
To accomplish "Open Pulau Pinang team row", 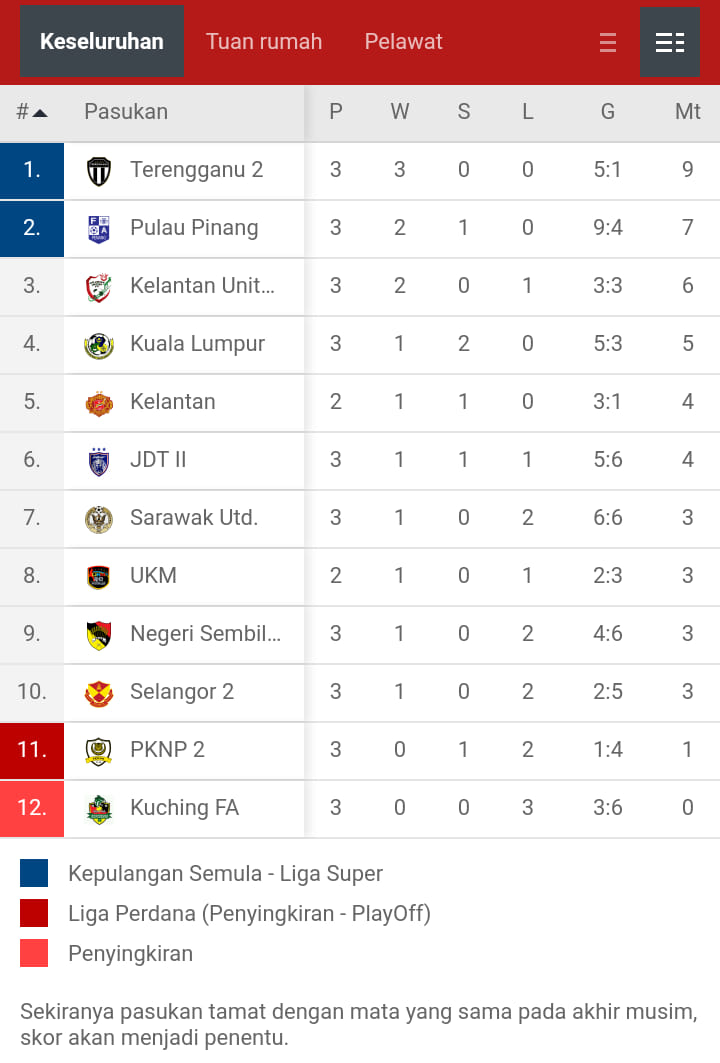I will click(360, 228).
